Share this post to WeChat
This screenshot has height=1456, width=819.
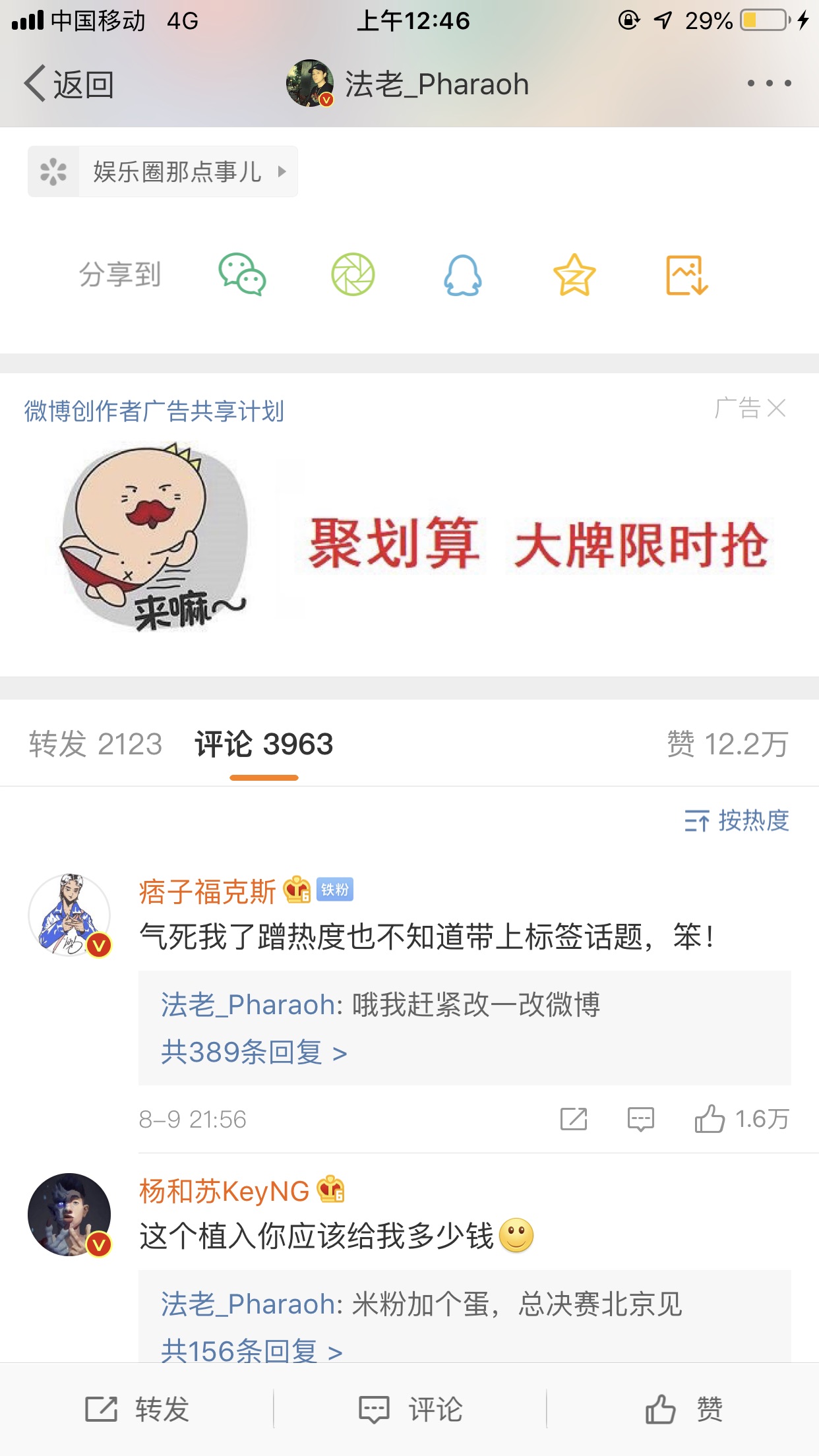click(242, 274)
